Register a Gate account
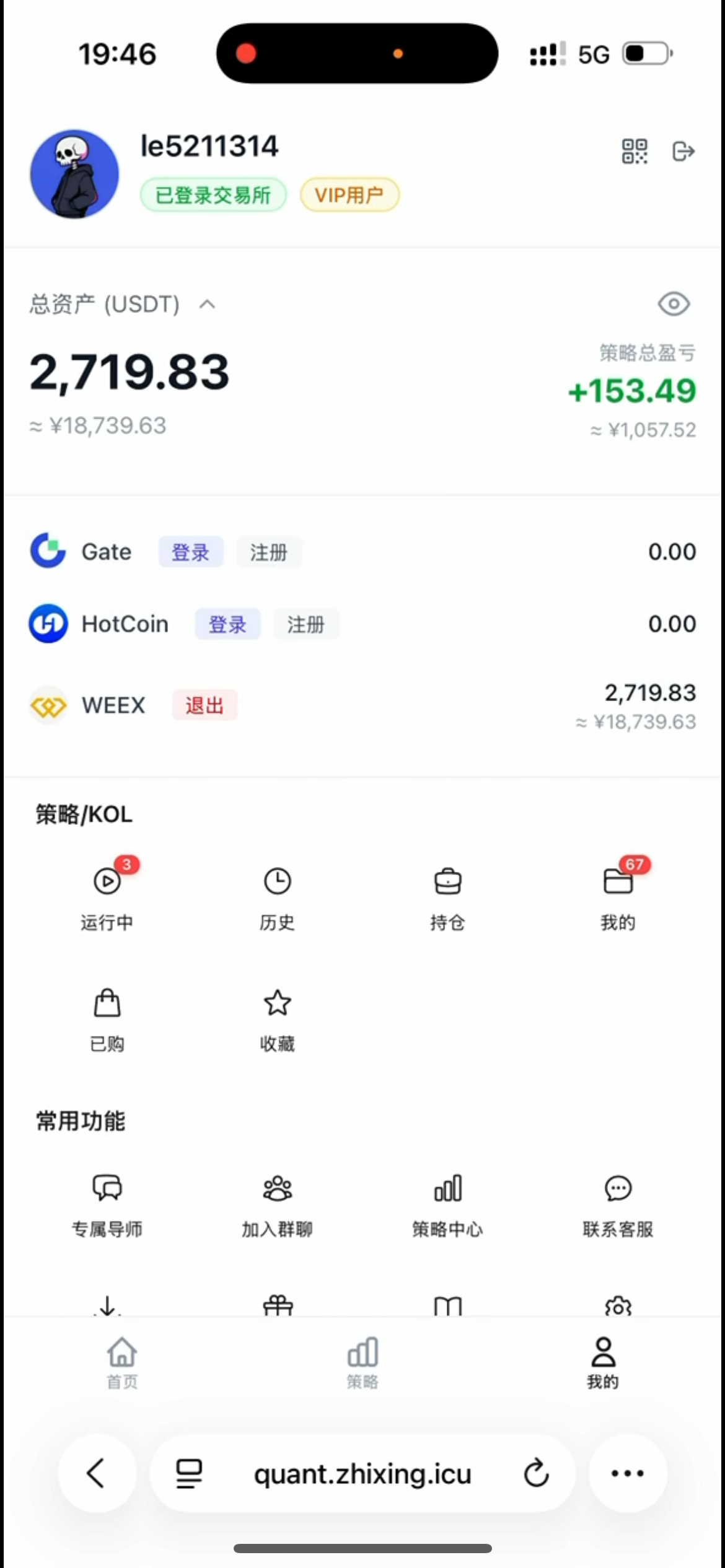 268,552
